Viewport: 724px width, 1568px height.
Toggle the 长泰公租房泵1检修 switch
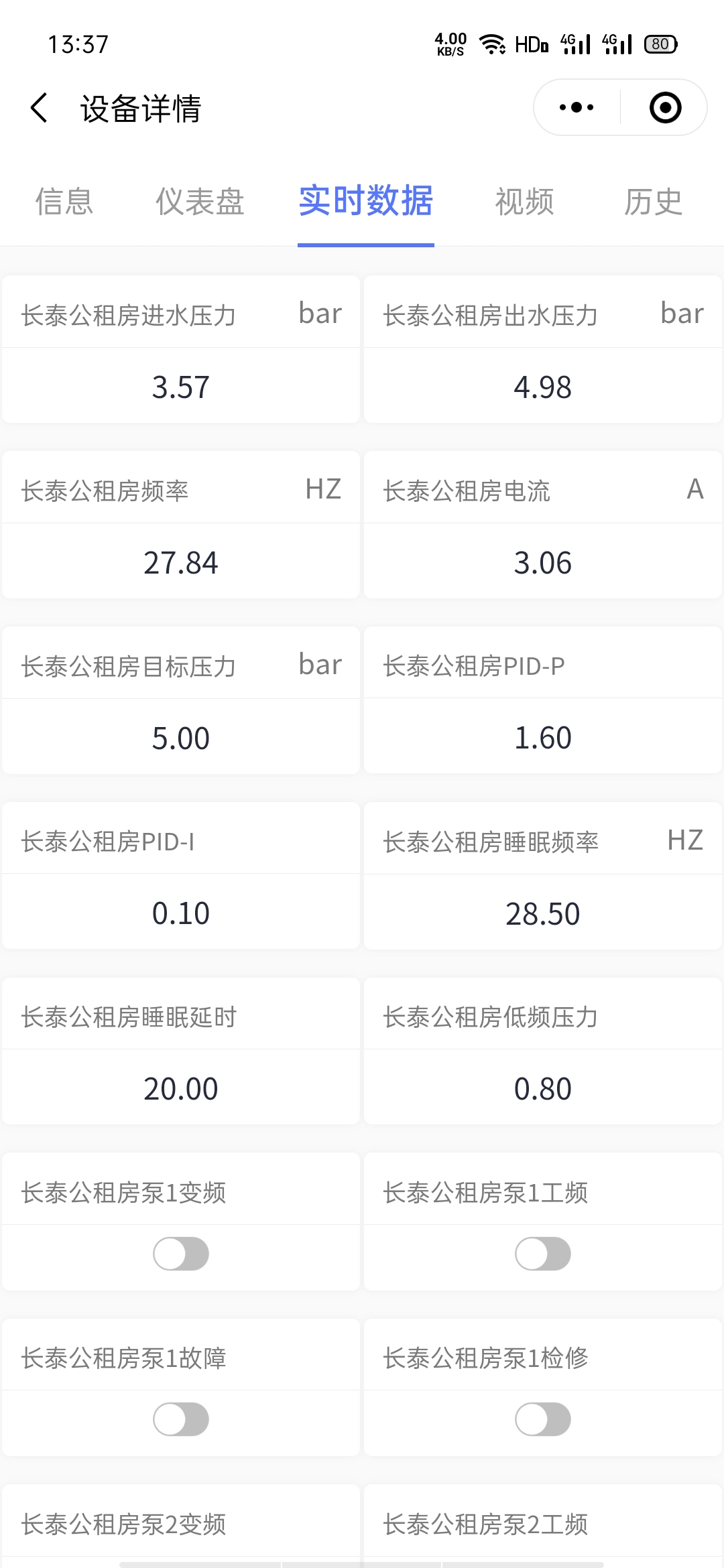coord(542,1419)
